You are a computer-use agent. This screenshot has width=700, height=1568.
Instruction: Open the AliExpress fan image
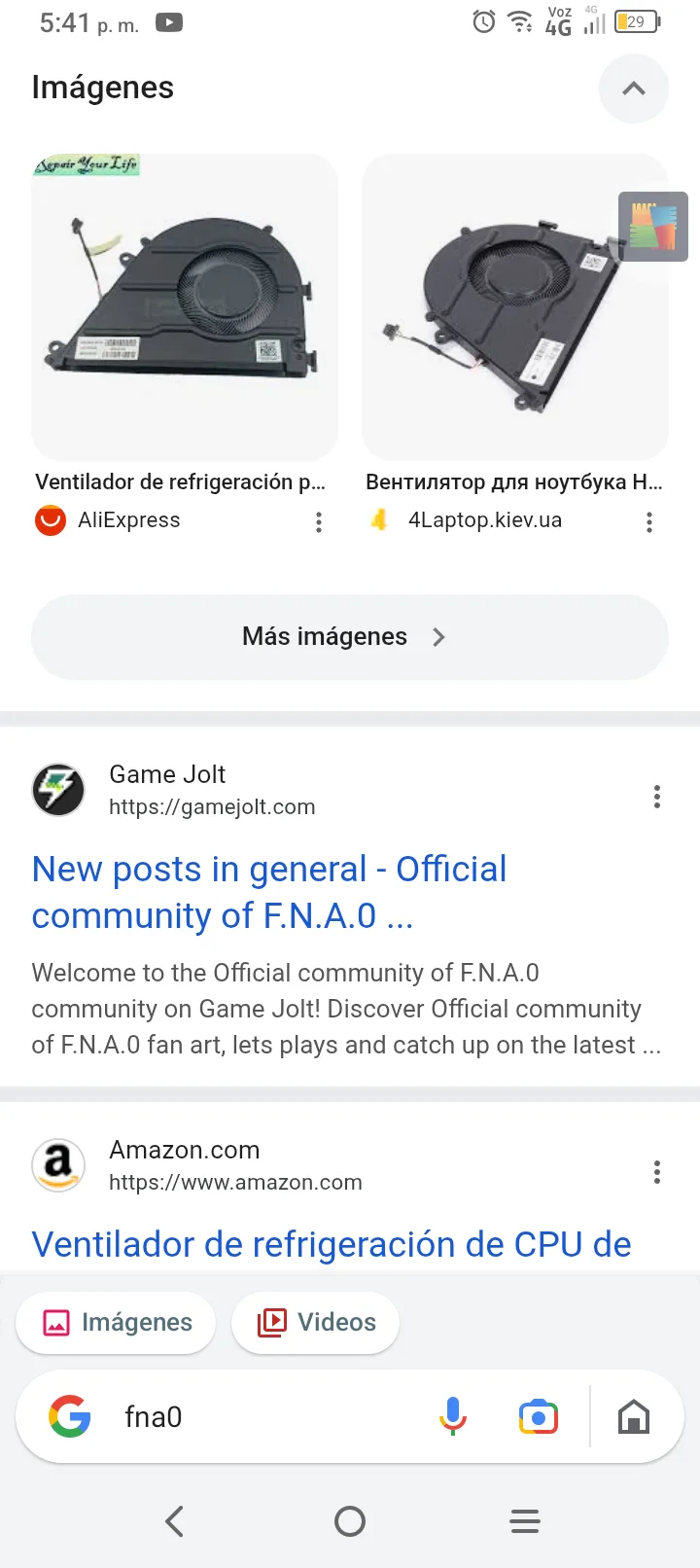point(185,306)
